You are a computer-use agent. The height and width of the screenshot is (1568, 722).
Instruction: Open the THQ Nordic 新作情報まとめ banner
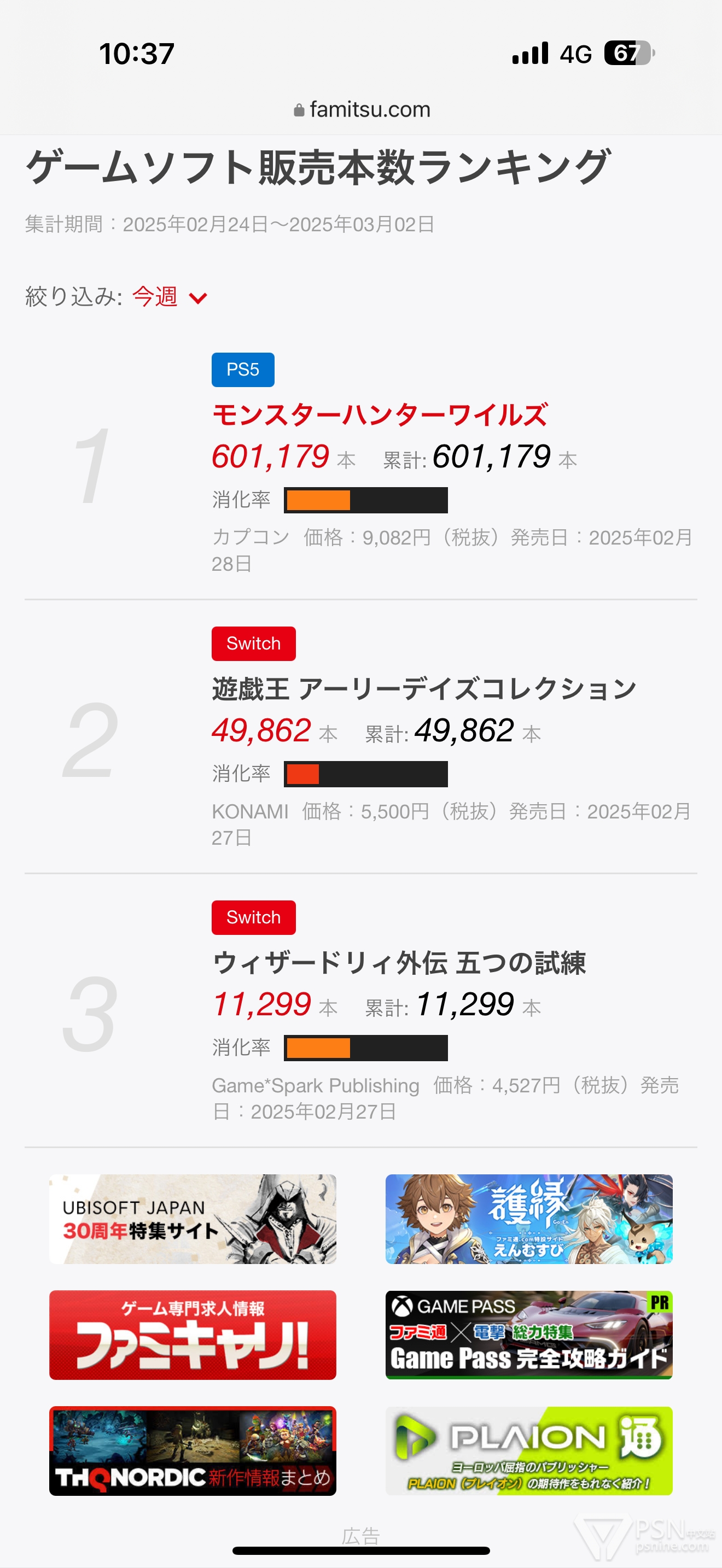click(193, 1450)
